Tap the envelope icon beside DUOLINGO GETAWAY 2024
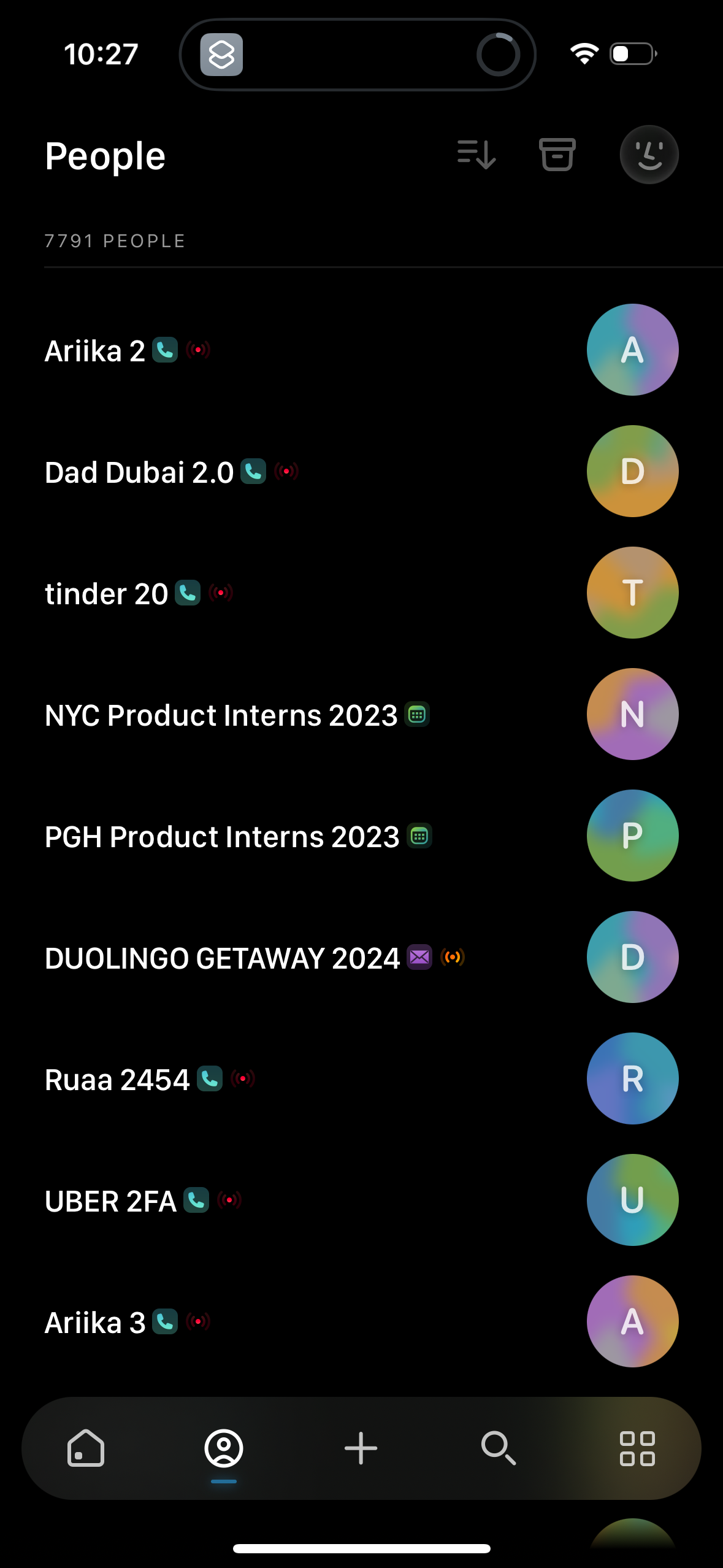The image size is (723, 1568). click(x=419, y=957)
